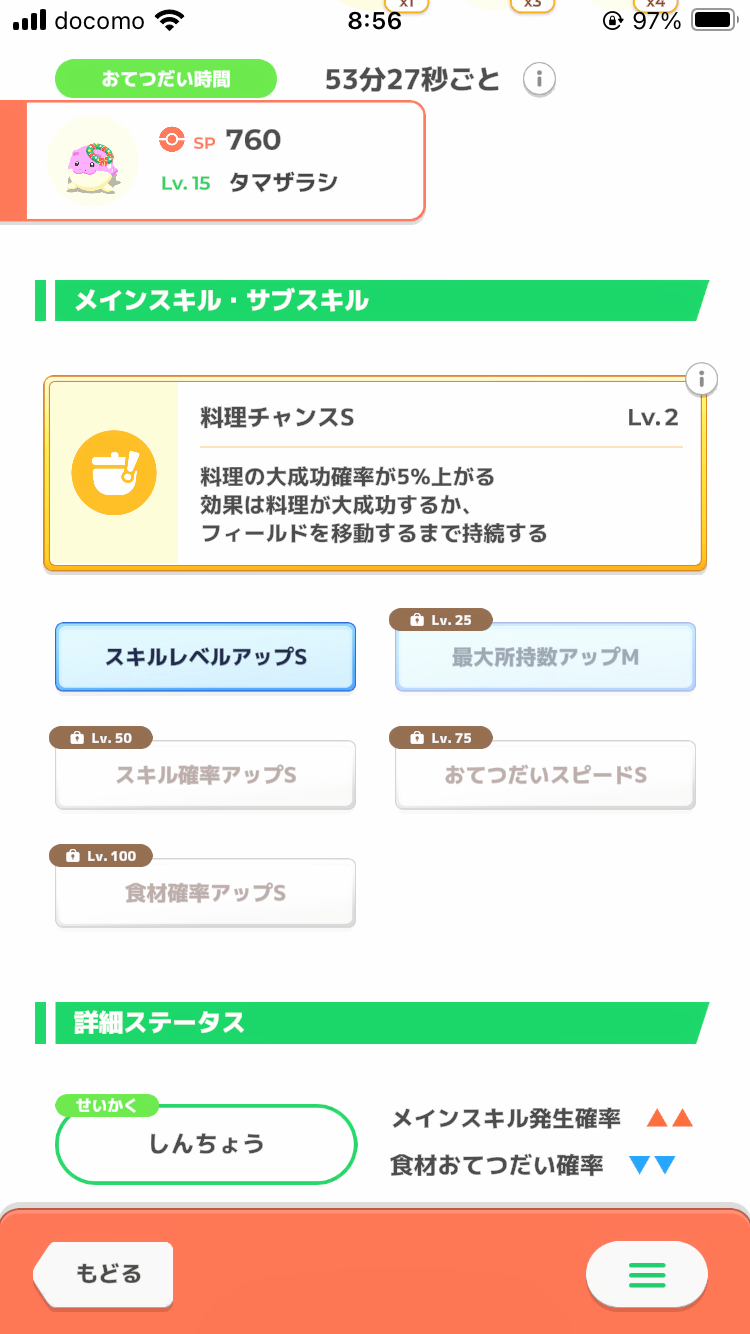Go back with the もどる button
The height and width of the screenshot is (1334, 750).
pos(106,1274)
